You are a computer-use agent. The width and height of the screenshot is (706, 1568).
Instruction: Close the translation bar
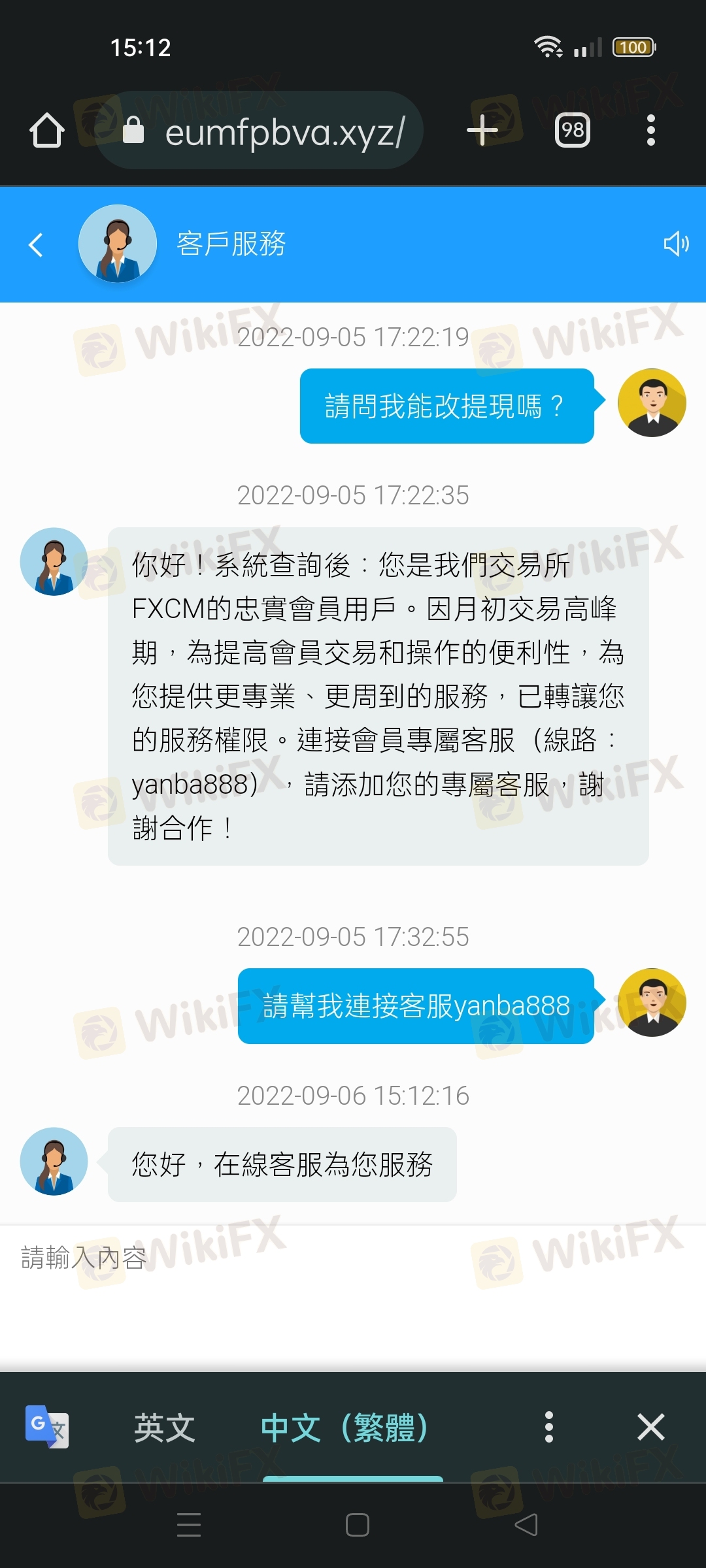(x=650, y=1428)
